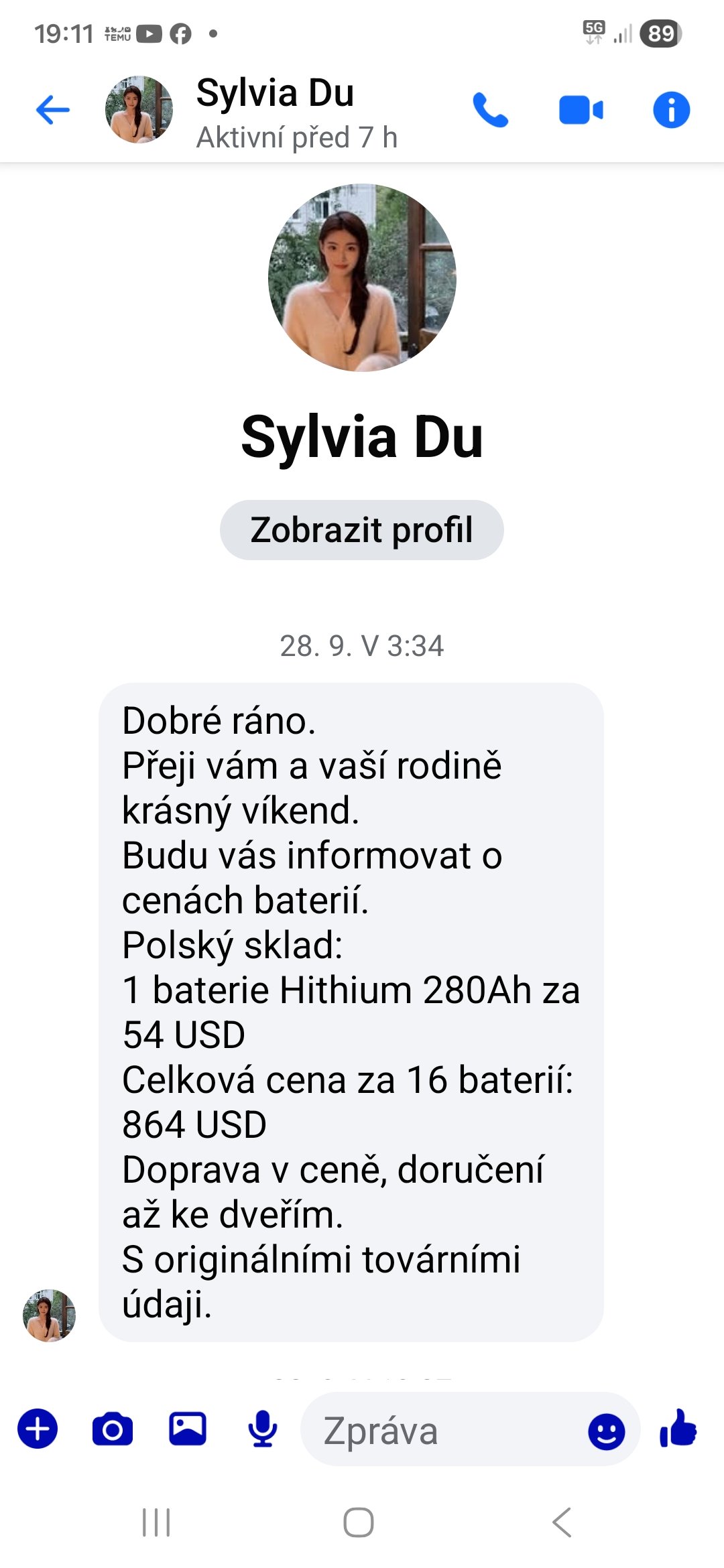This screenshot has height=1568, width=724.
Task: Open system recent apps
Action: [x=156, y=1522]
